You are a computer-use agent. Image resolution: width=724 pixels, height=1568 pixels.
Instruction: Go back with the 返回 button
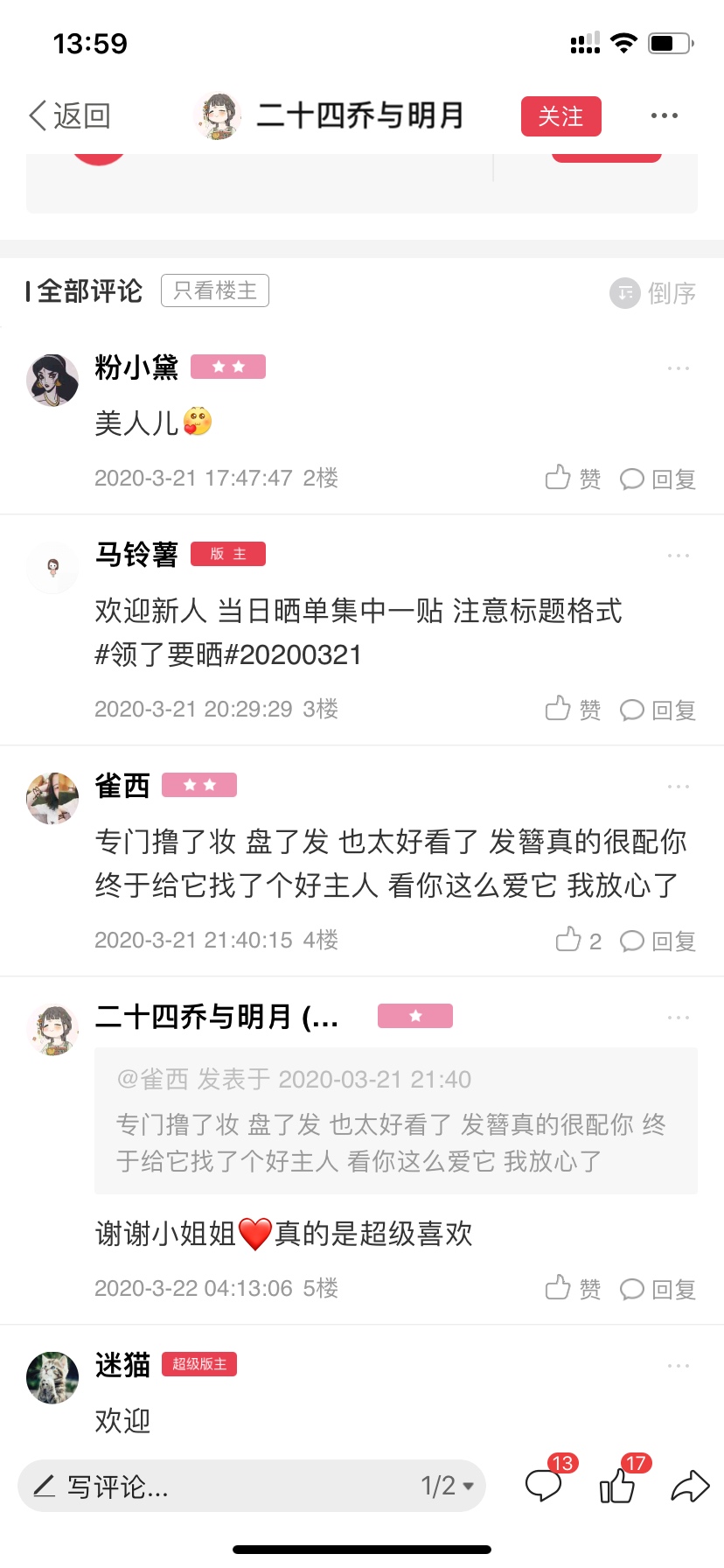coord(69,115)
